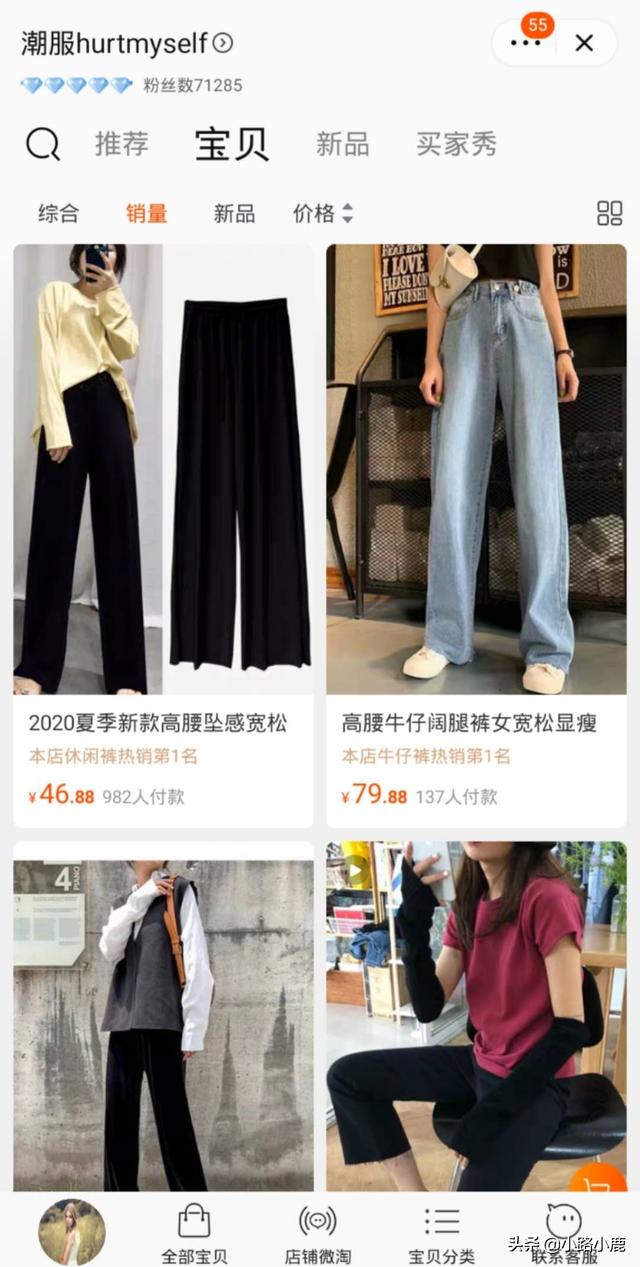Screen dimensions: 640x1267
Task: Filter the list by 新品 sort option
Action: tap(234, 213)
